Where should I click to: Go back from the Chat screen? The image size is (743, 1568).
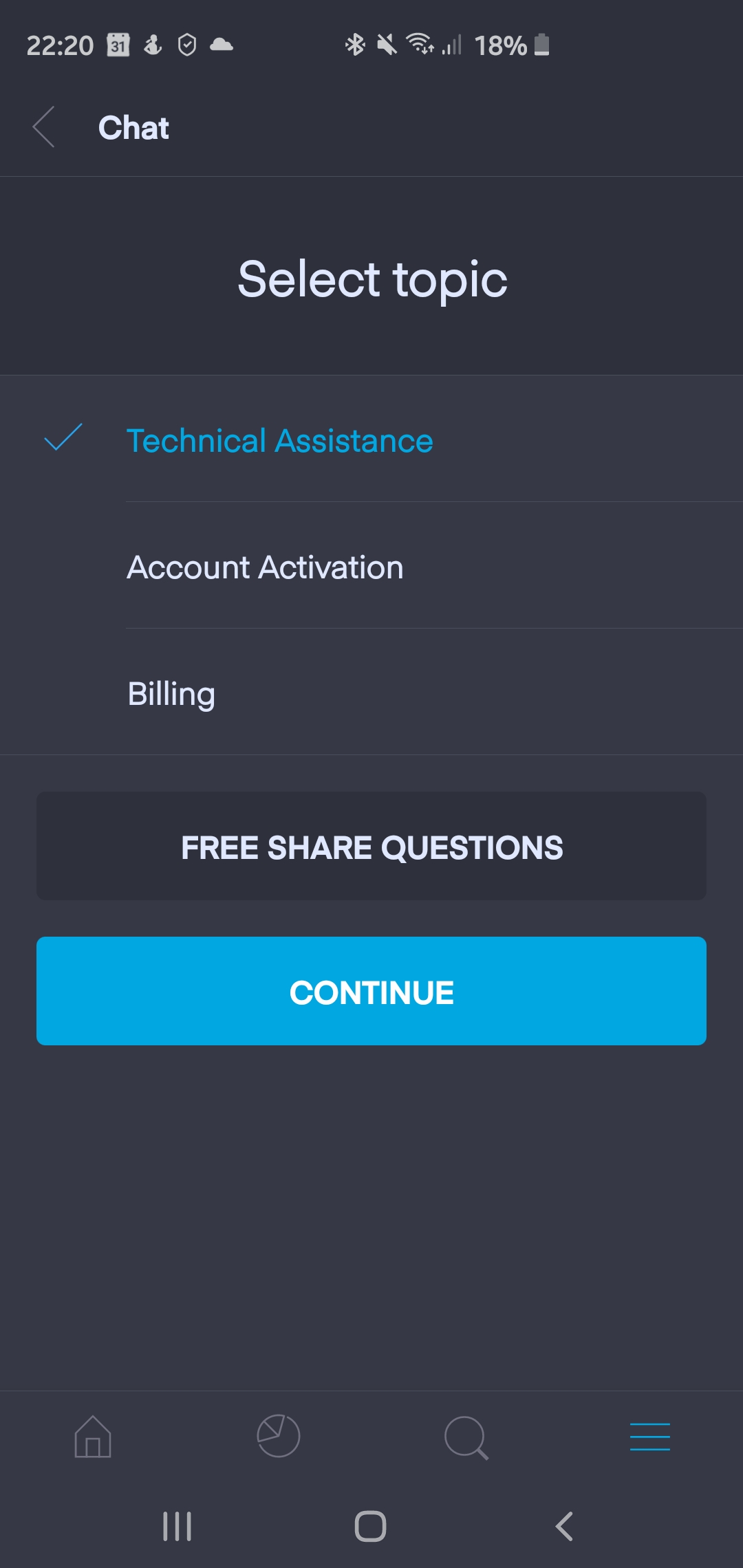point(43,127)
